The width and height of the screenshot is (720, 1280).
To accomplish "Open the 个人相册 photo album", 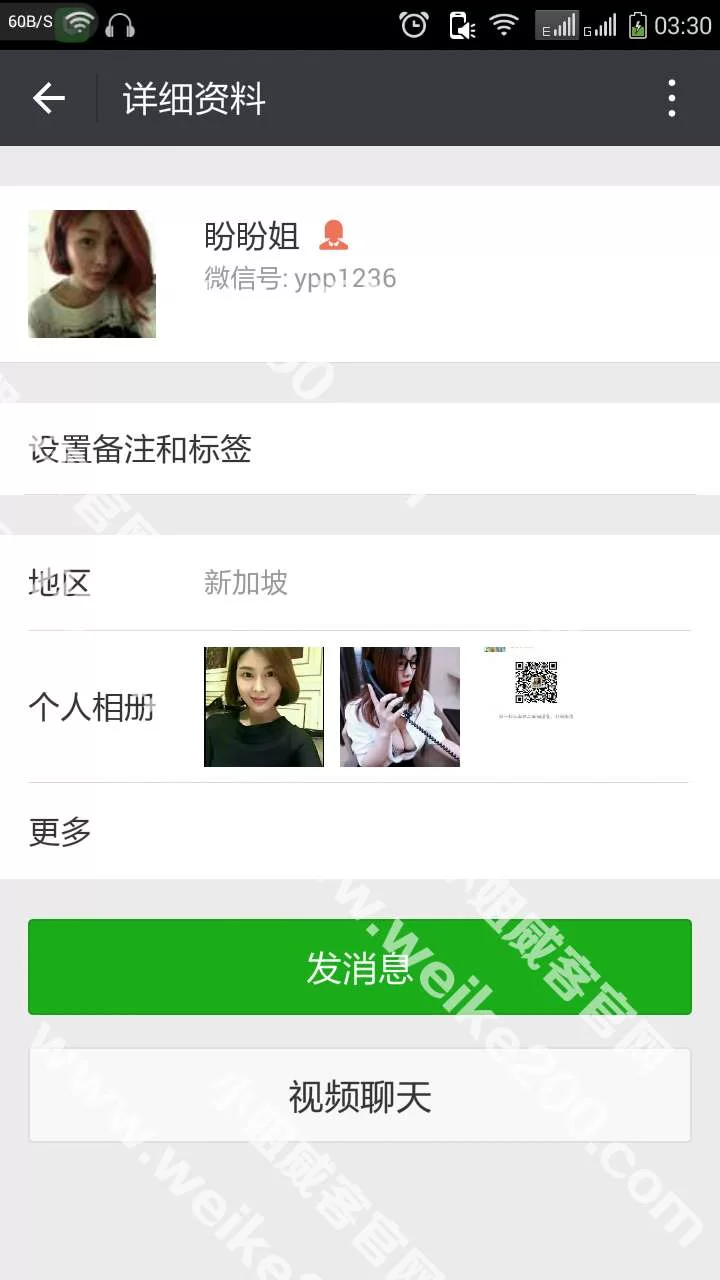I will [360, 707].
